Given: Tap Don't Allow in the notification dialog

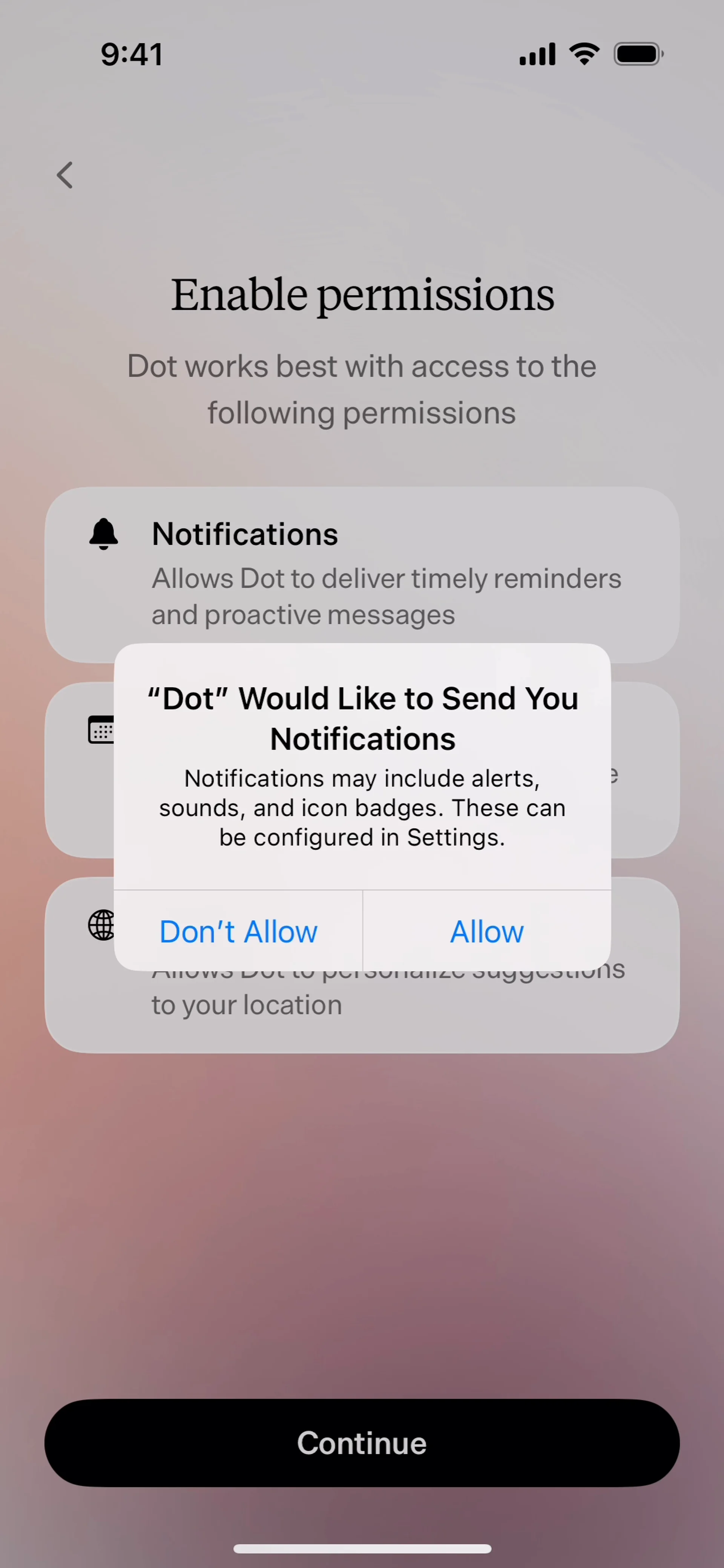Looking at the screenshot, I should 238,931.
